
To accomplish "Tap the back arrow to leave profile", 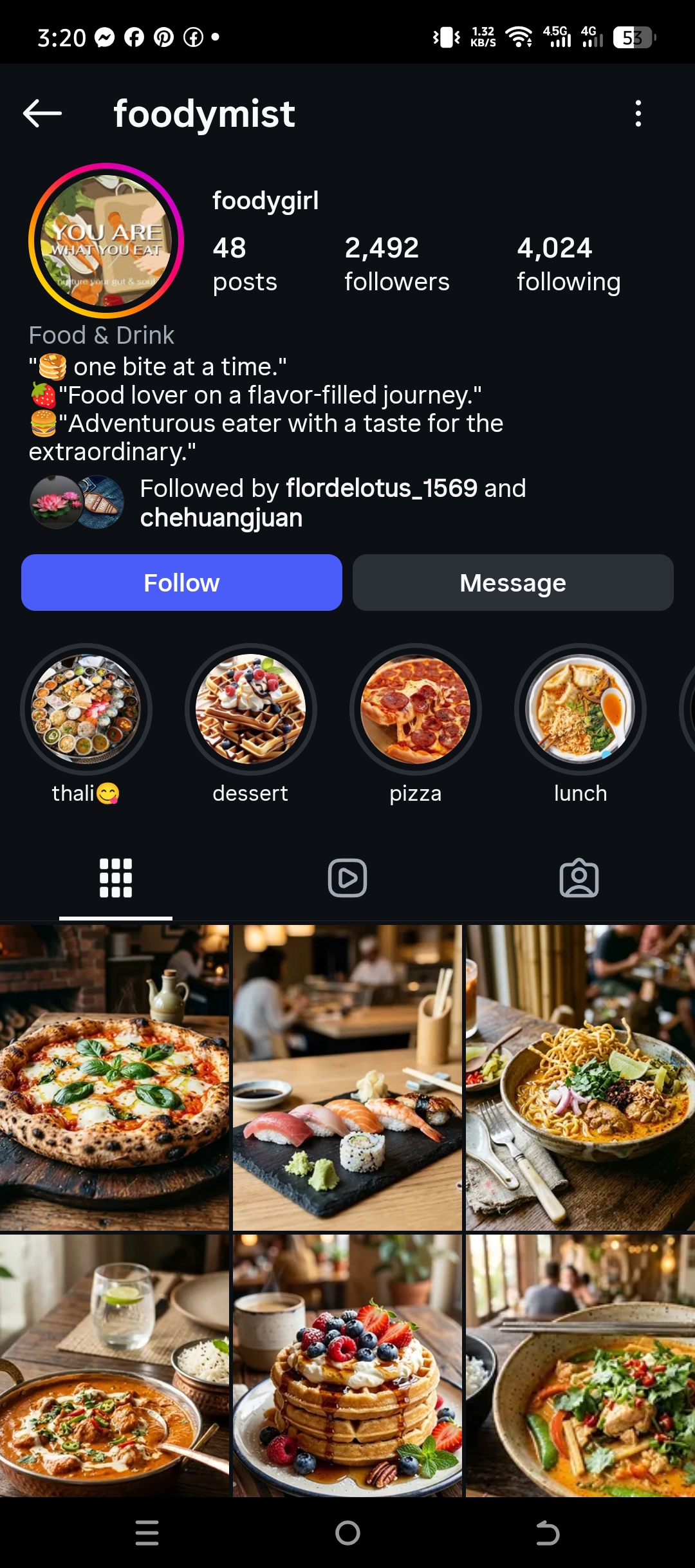I will coord(41,113).
